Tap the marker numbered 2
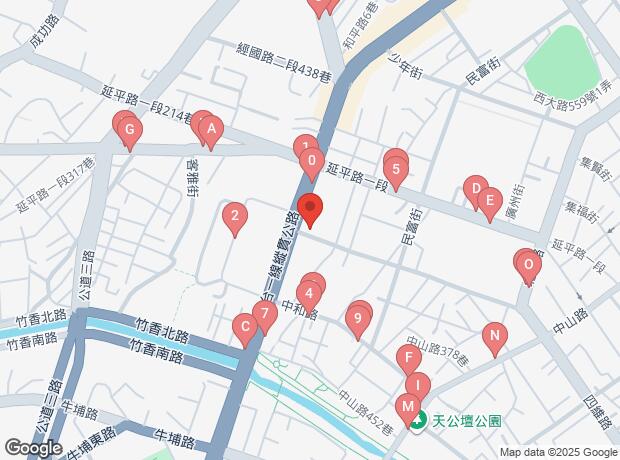Viewport: 620px width, 460px height. 234,215
